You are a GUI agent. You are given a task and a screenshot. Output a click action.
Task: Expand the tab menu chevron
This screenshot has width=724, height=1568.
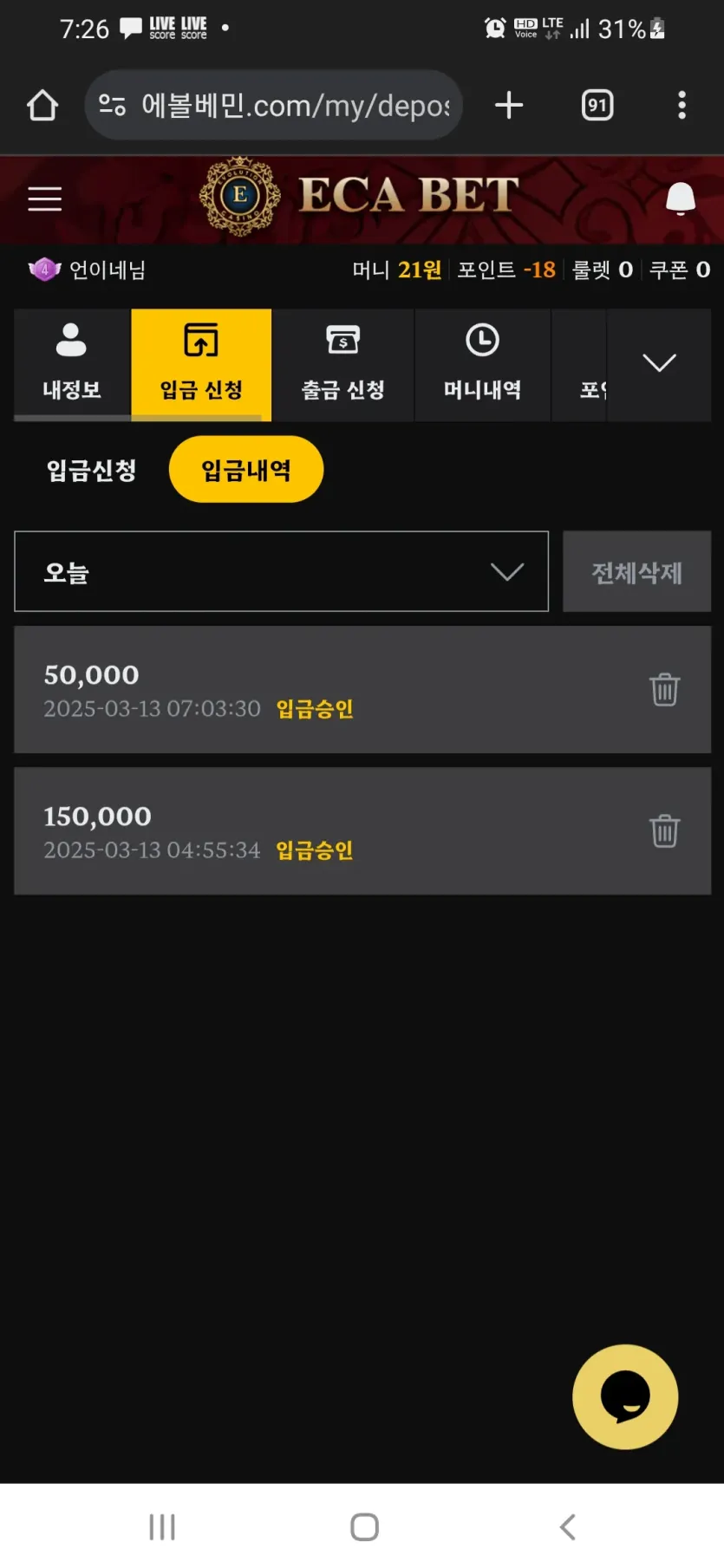click(659, 364)
